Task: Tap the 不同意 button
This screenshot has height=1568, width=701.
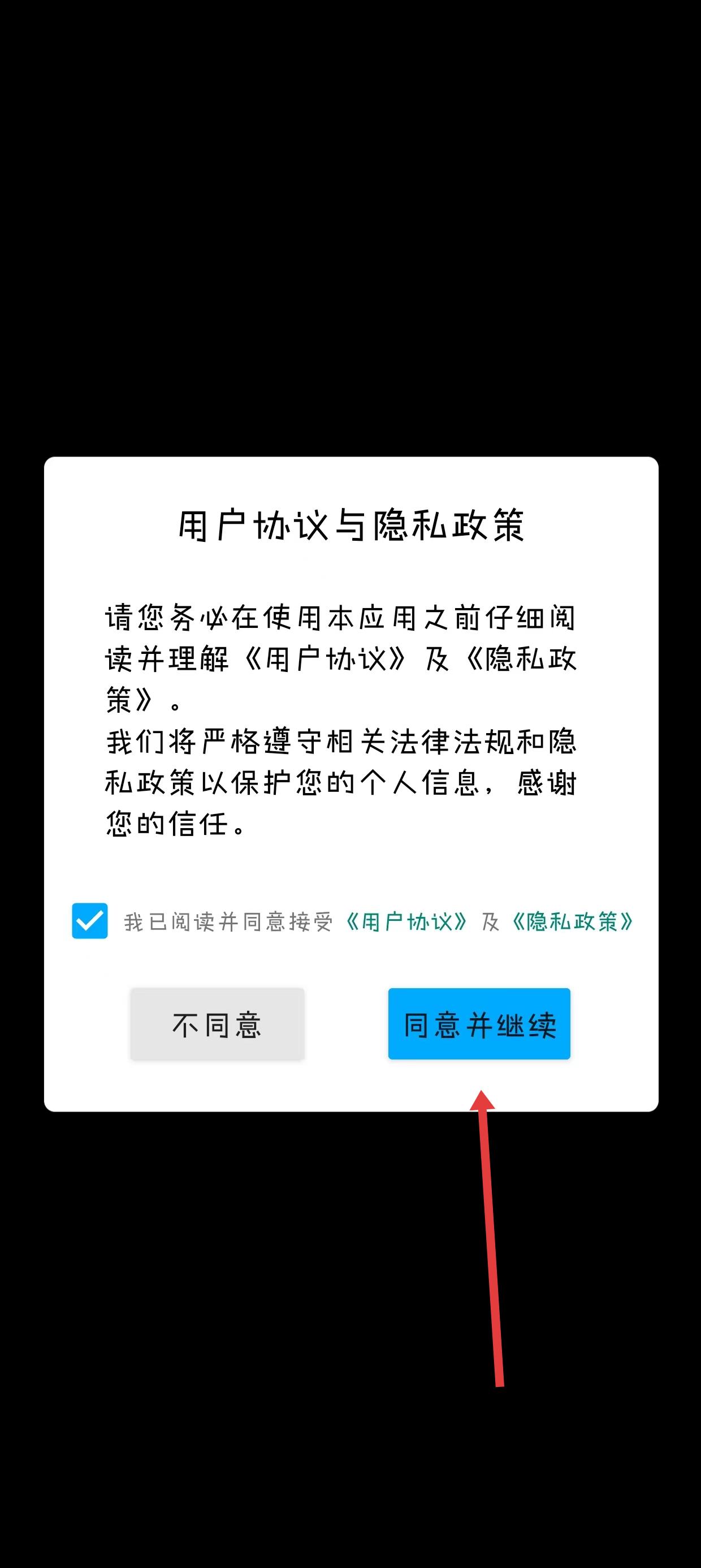Action: click(217, 1025)
